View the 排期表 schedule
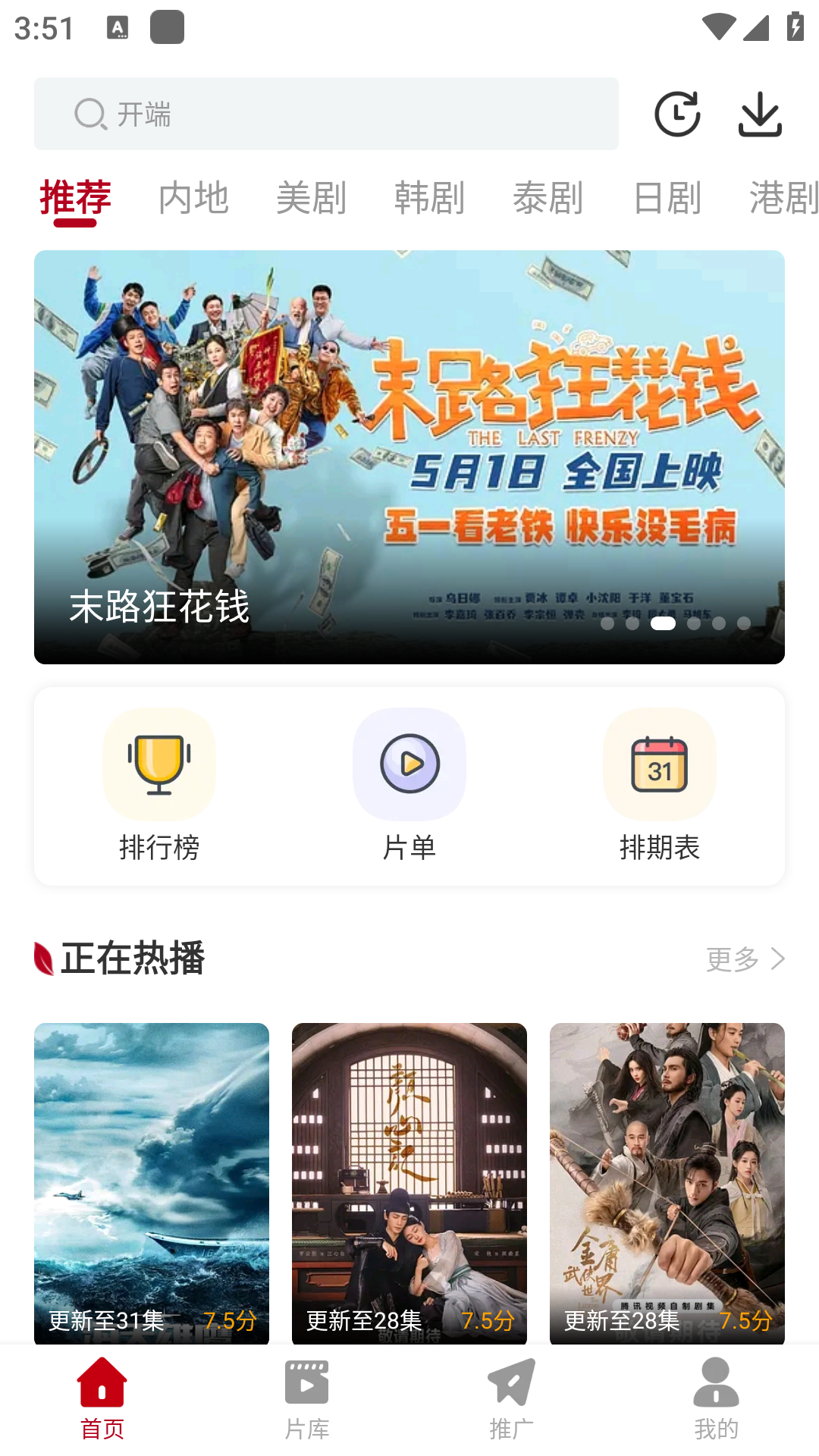Image resolution: width=819 pixels, height=1456 pixels. click(x=660, y=786)
